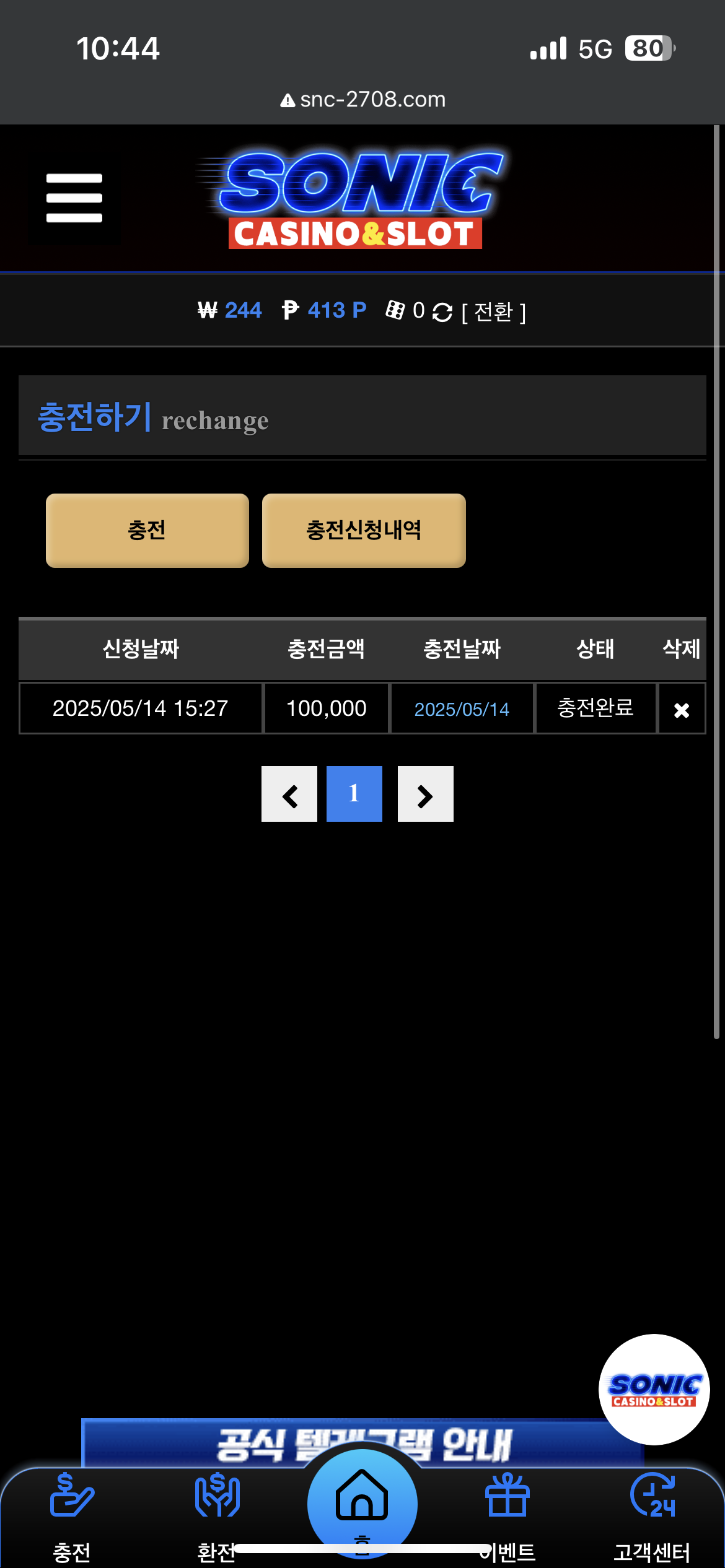Select page 1 in pagination
The image size is (725, 1568).
coord(354,795)
